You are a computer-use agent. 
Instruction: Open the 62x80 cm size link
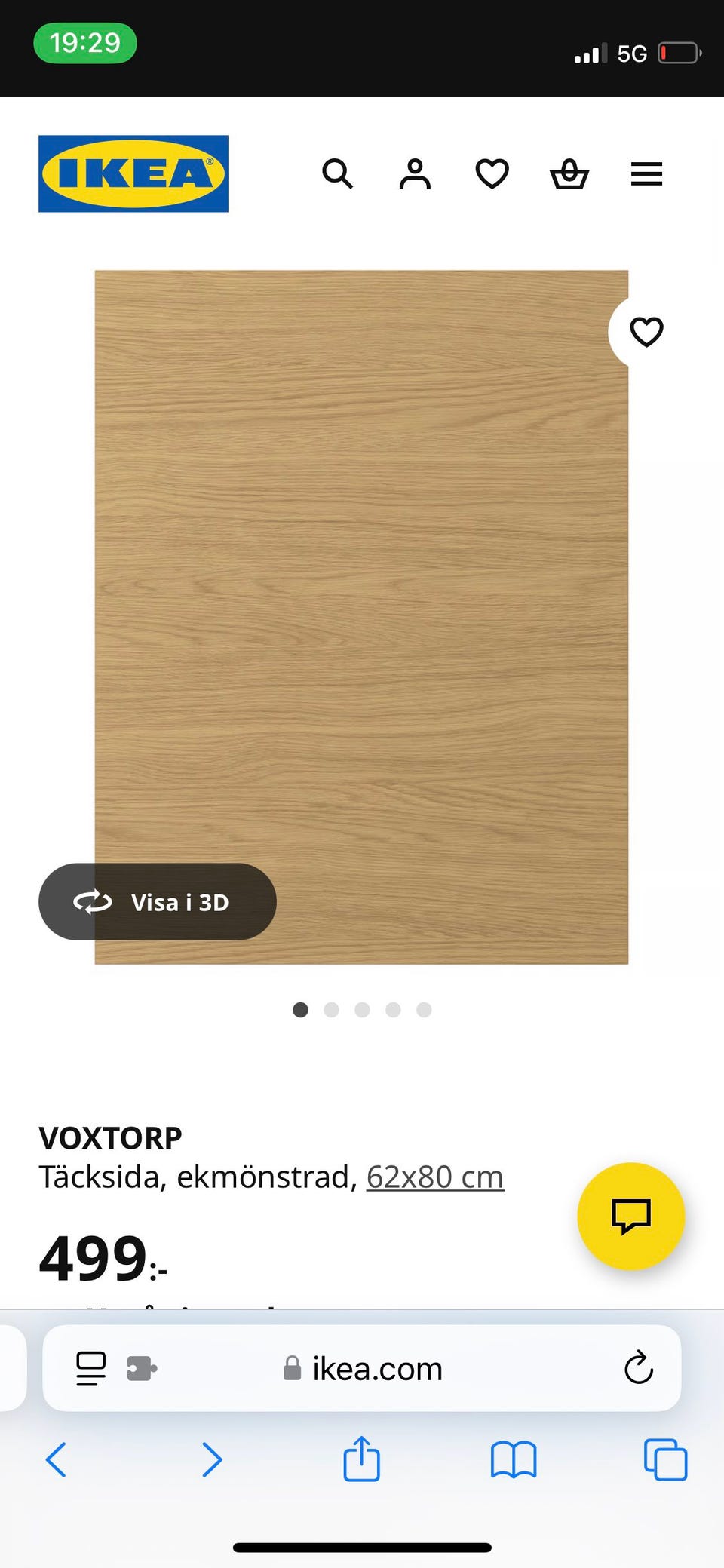click(x=434, y=1177)
